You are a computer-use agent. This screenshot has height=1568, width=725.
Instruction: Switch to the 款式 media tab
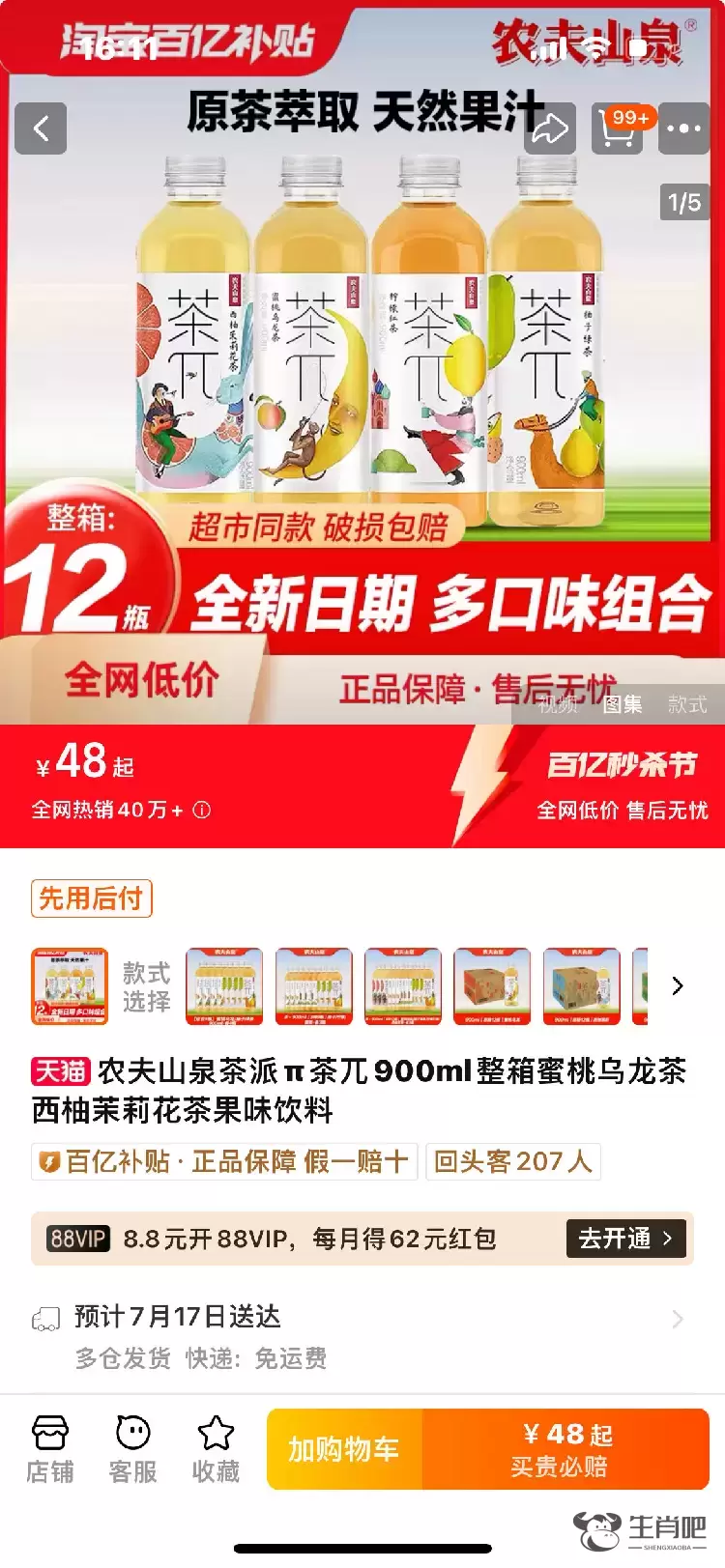click(687, 704)
